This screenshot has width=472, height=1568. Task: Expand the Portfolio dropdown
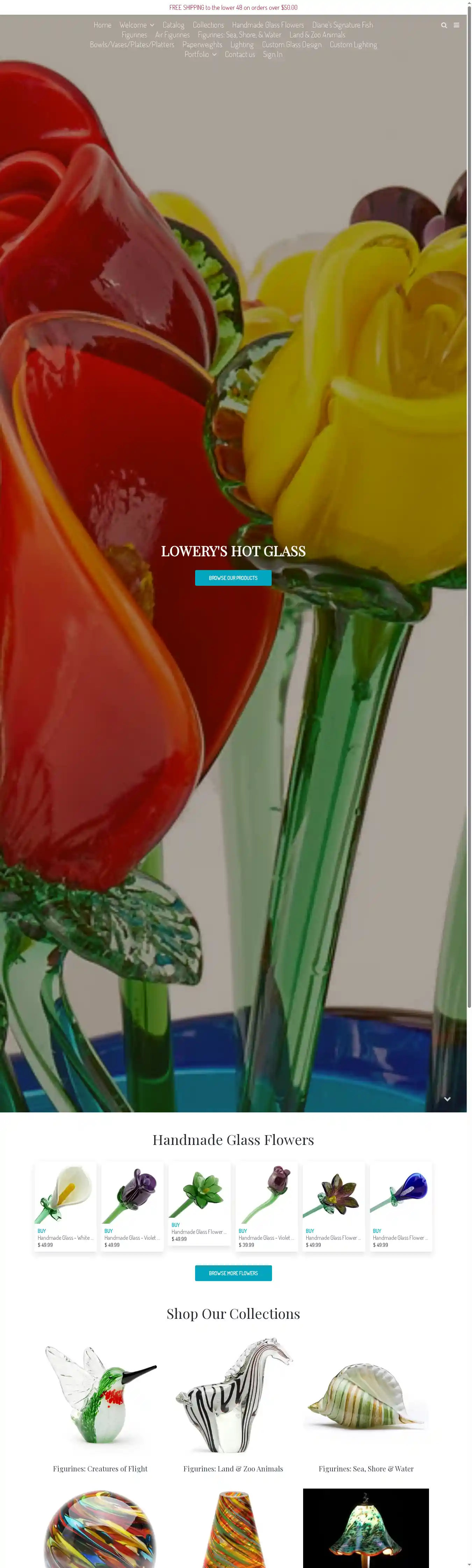click(x=200, y=54)
